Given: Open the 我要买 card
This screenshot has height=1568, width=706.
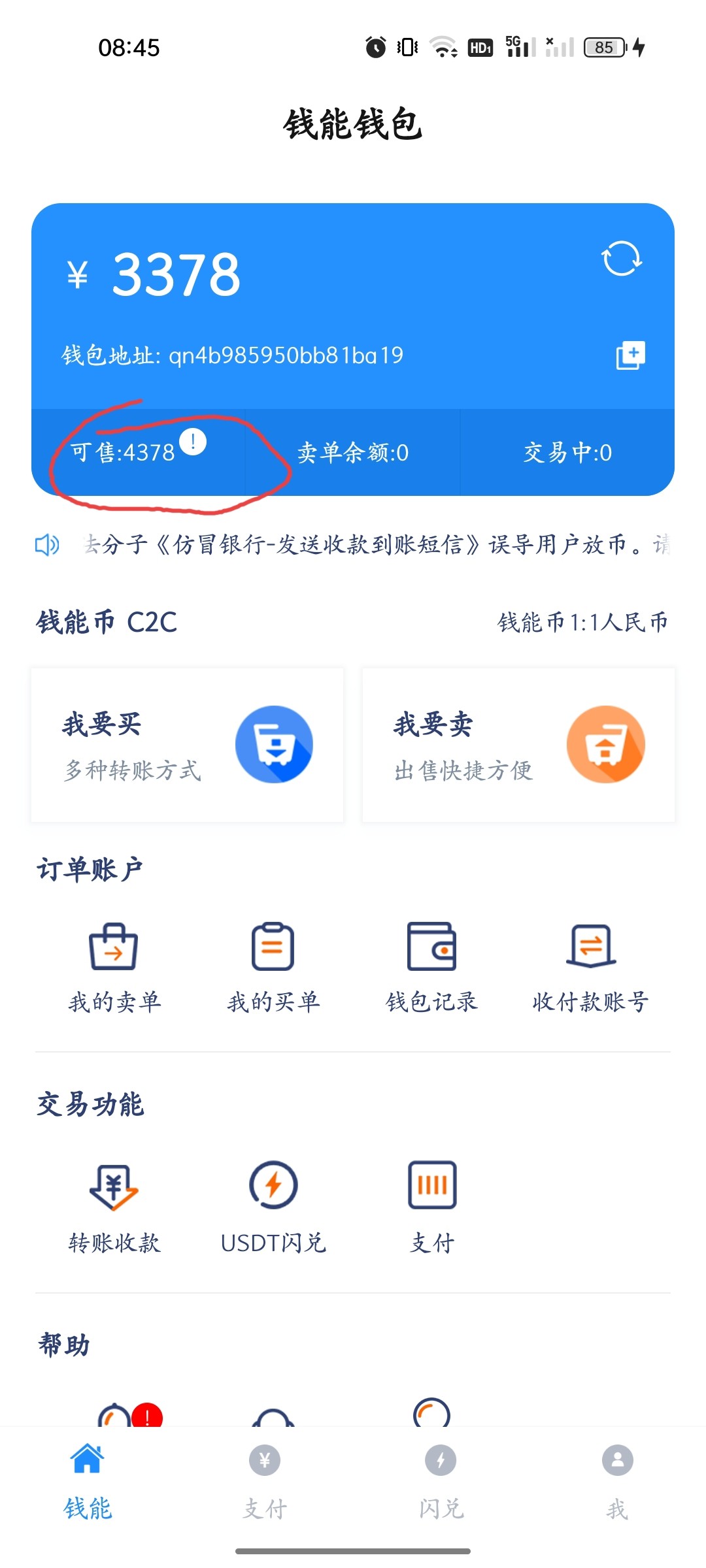Looking at the screenshot, I should pos(188,744).
